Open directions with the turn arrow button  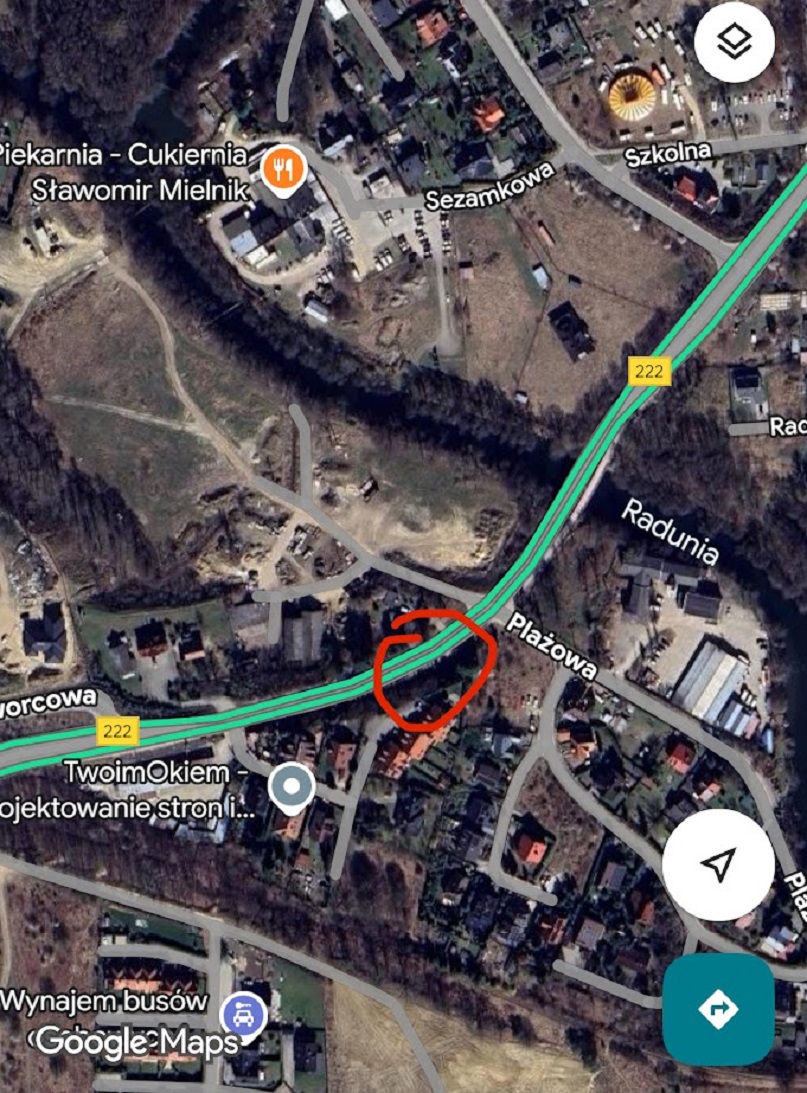coord(718,1009)
